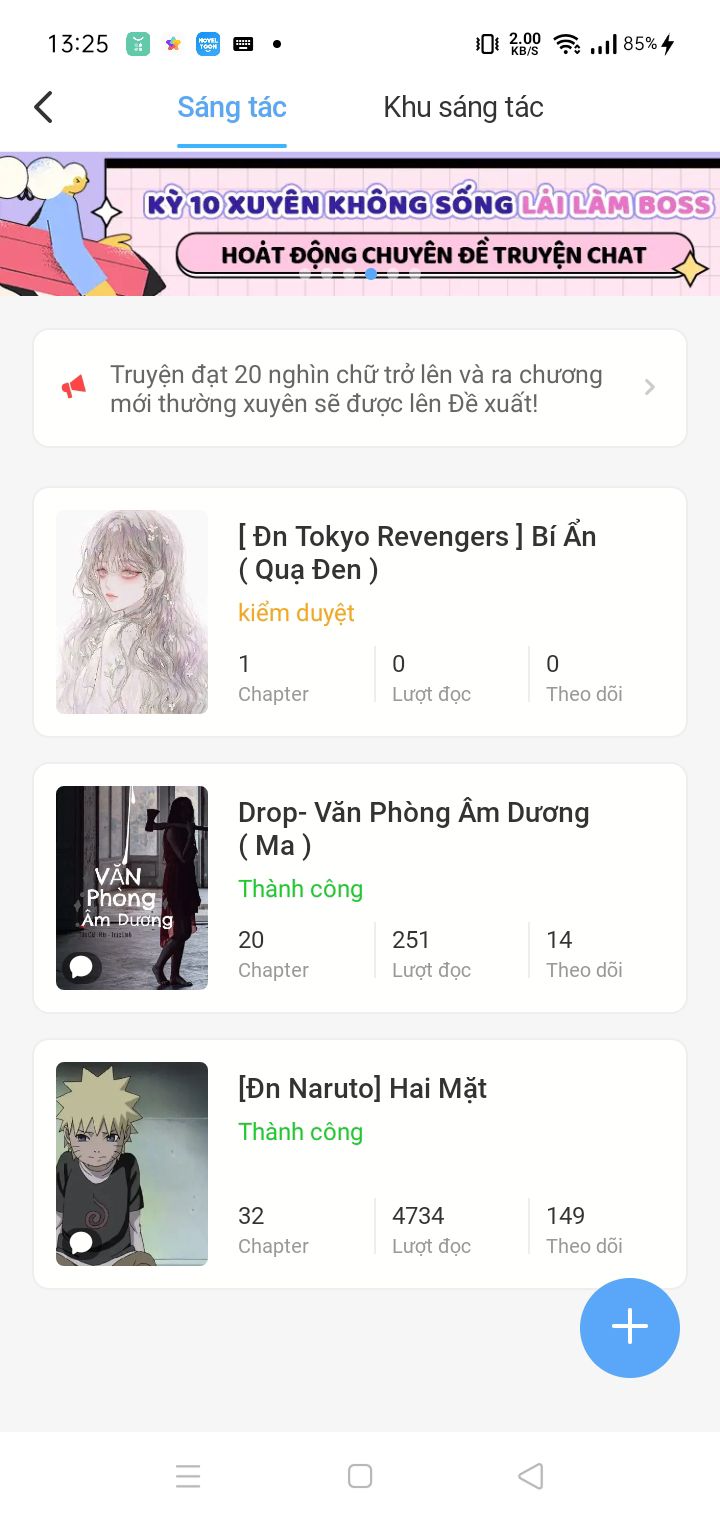This screenshot has height=1520, width=720.
Task: Open [Đn Naruto] Hai Mặt story
Action: [x=360, y=1164]
